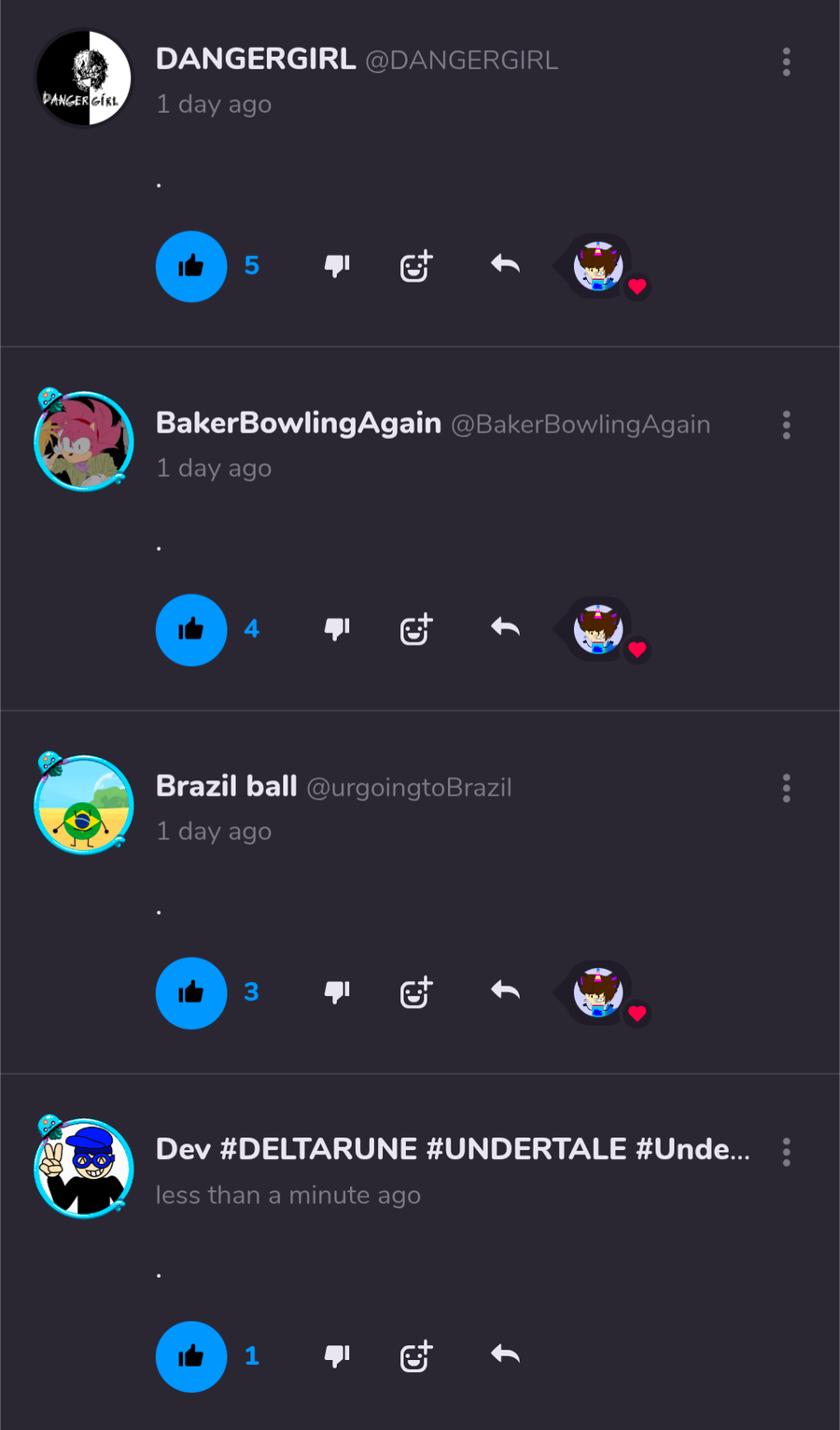Open the overflow menu on DANGERGIRL's comment
This screenshot has height=1430, width=840.
tap(787, 62)
